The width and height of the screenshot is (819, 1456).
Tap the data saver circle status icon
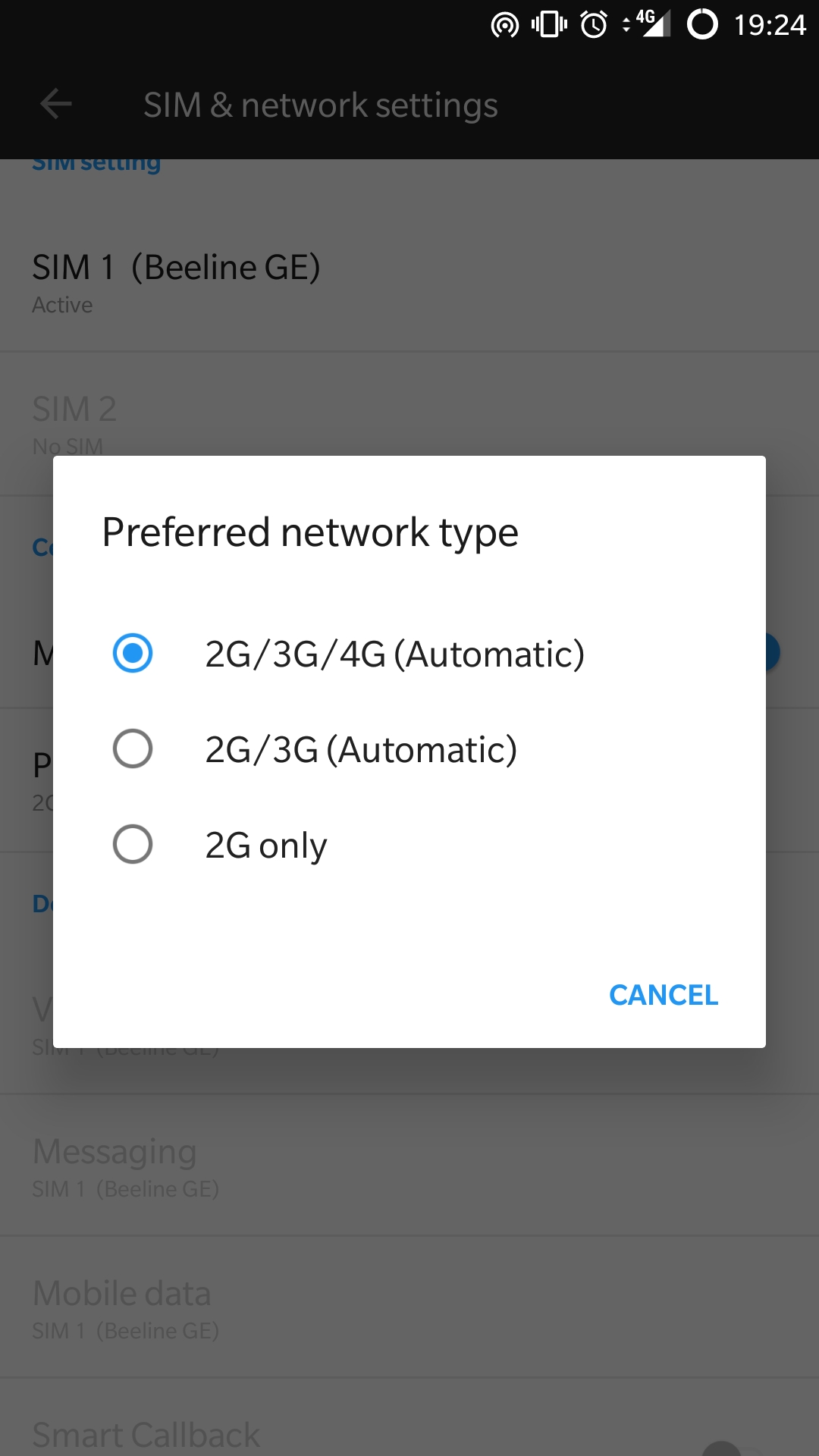(x=701, y=24)
